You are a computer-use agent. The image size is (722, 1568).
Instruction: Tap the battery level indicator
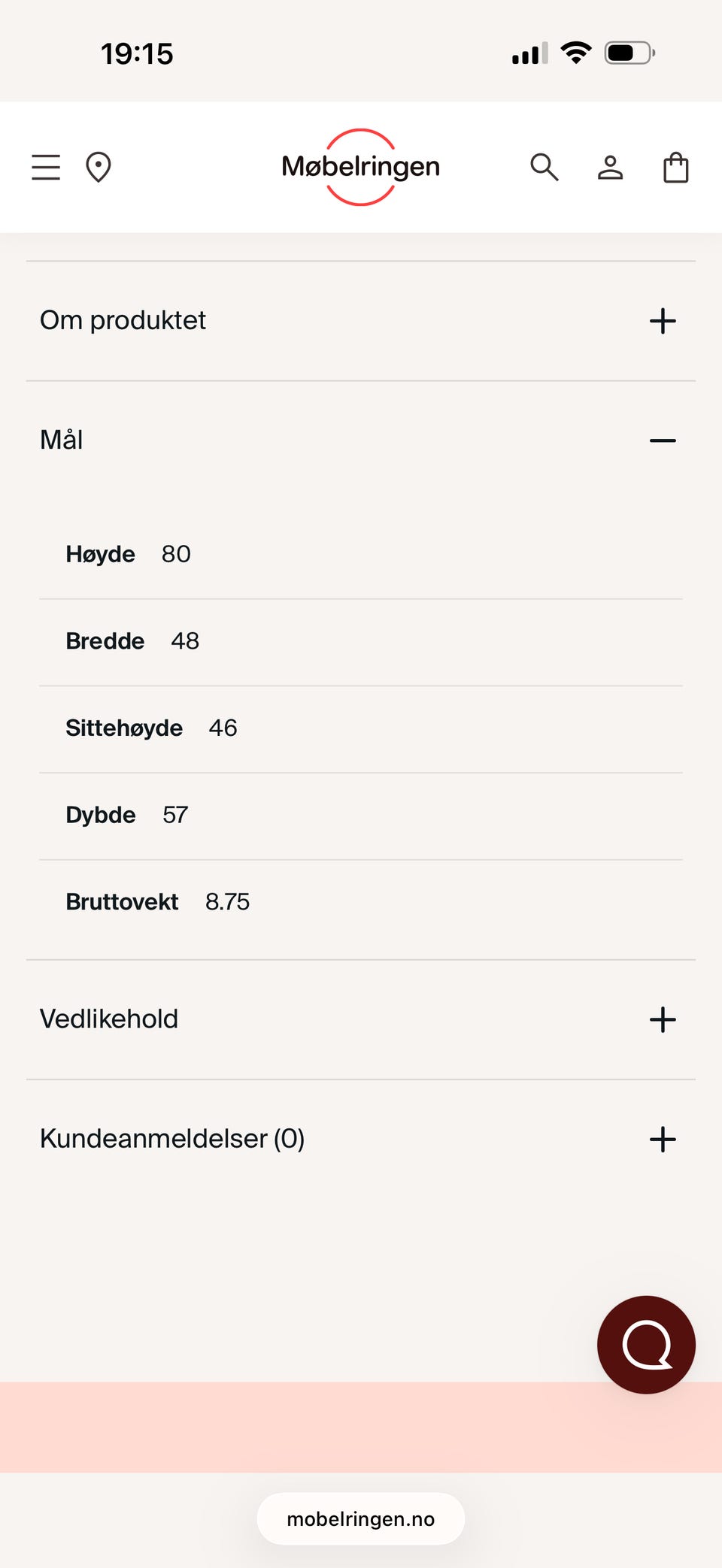(626, 52)
